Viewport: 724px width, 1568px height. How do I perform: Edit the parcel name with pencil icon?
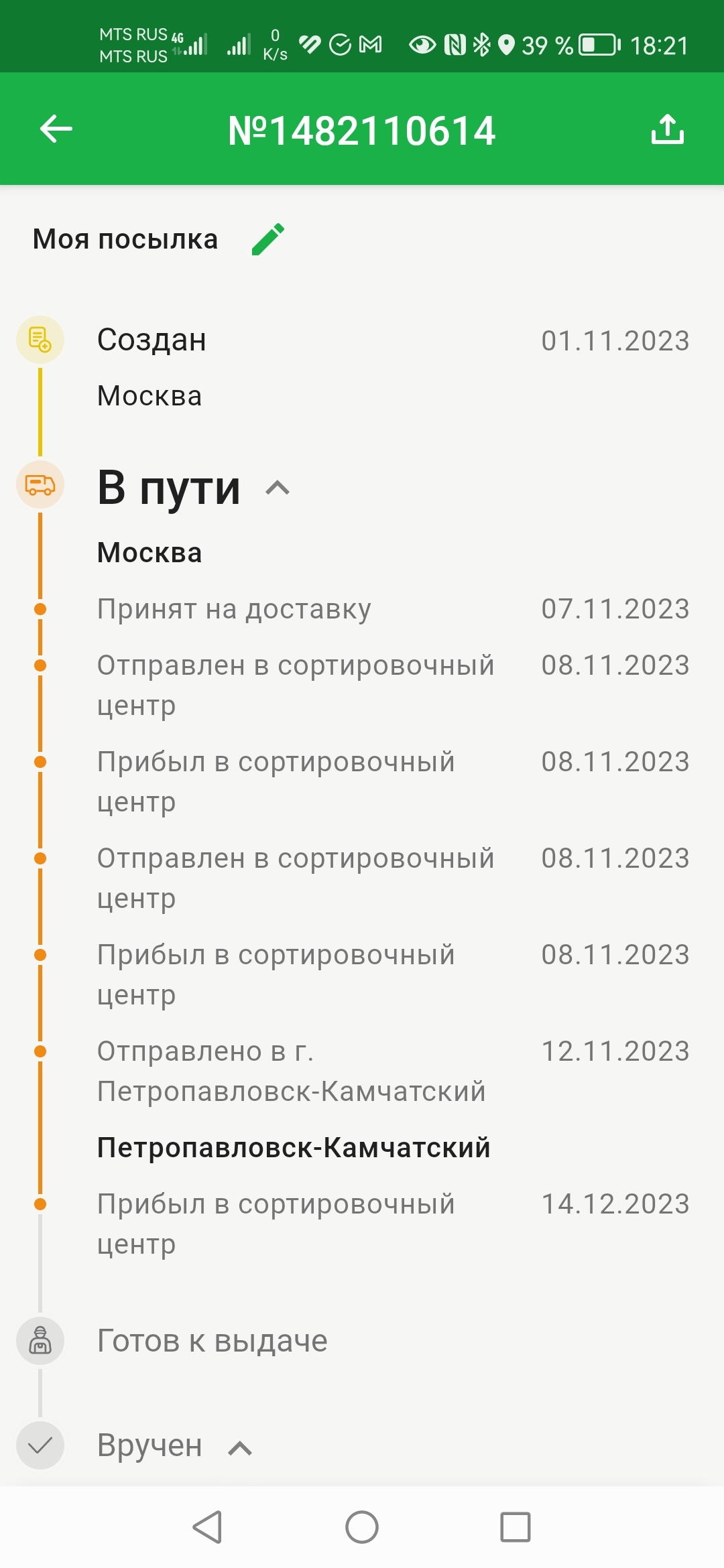(268, 239)
